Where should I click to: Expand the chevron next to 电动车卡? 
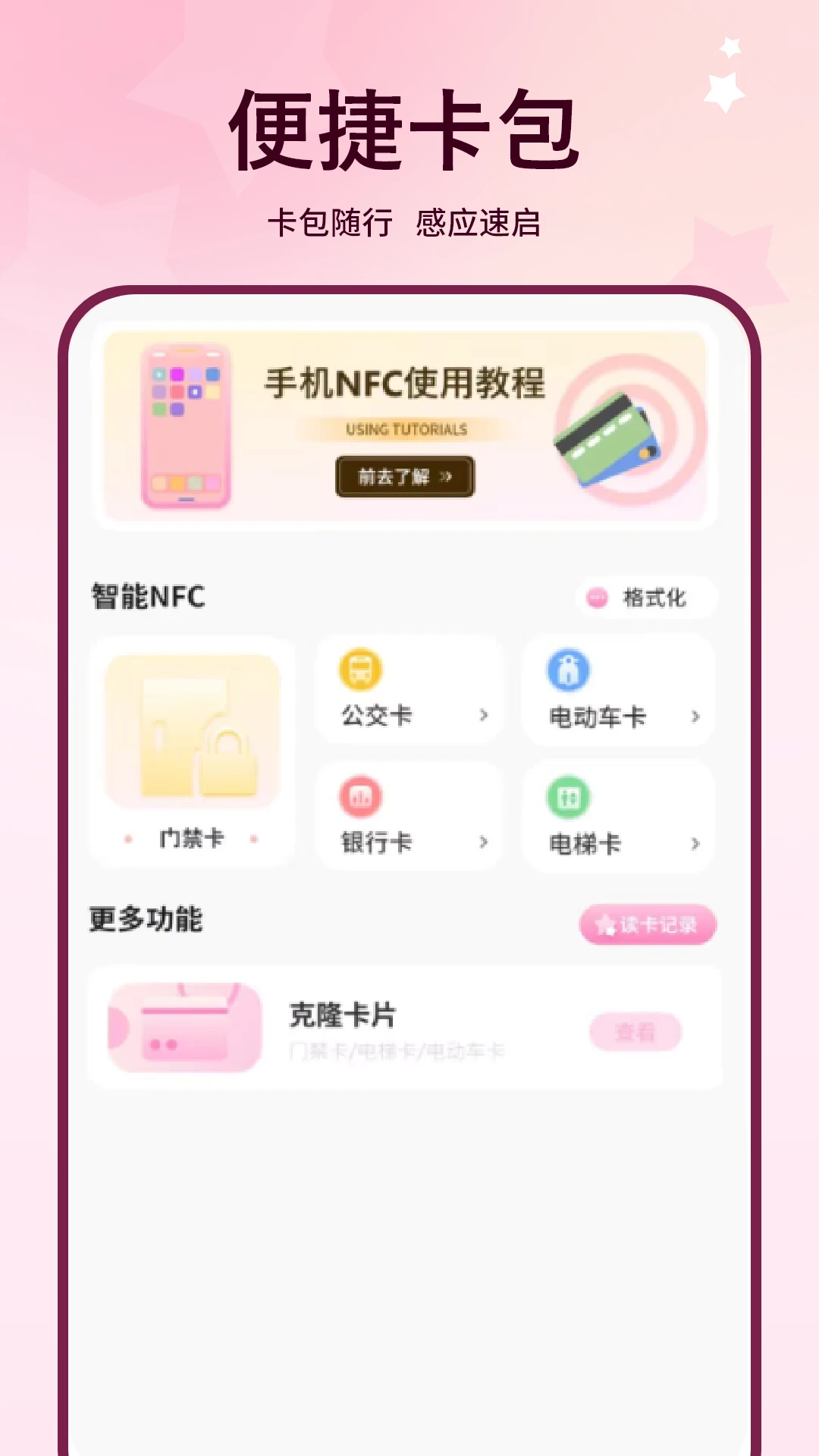tap(694, 715)
